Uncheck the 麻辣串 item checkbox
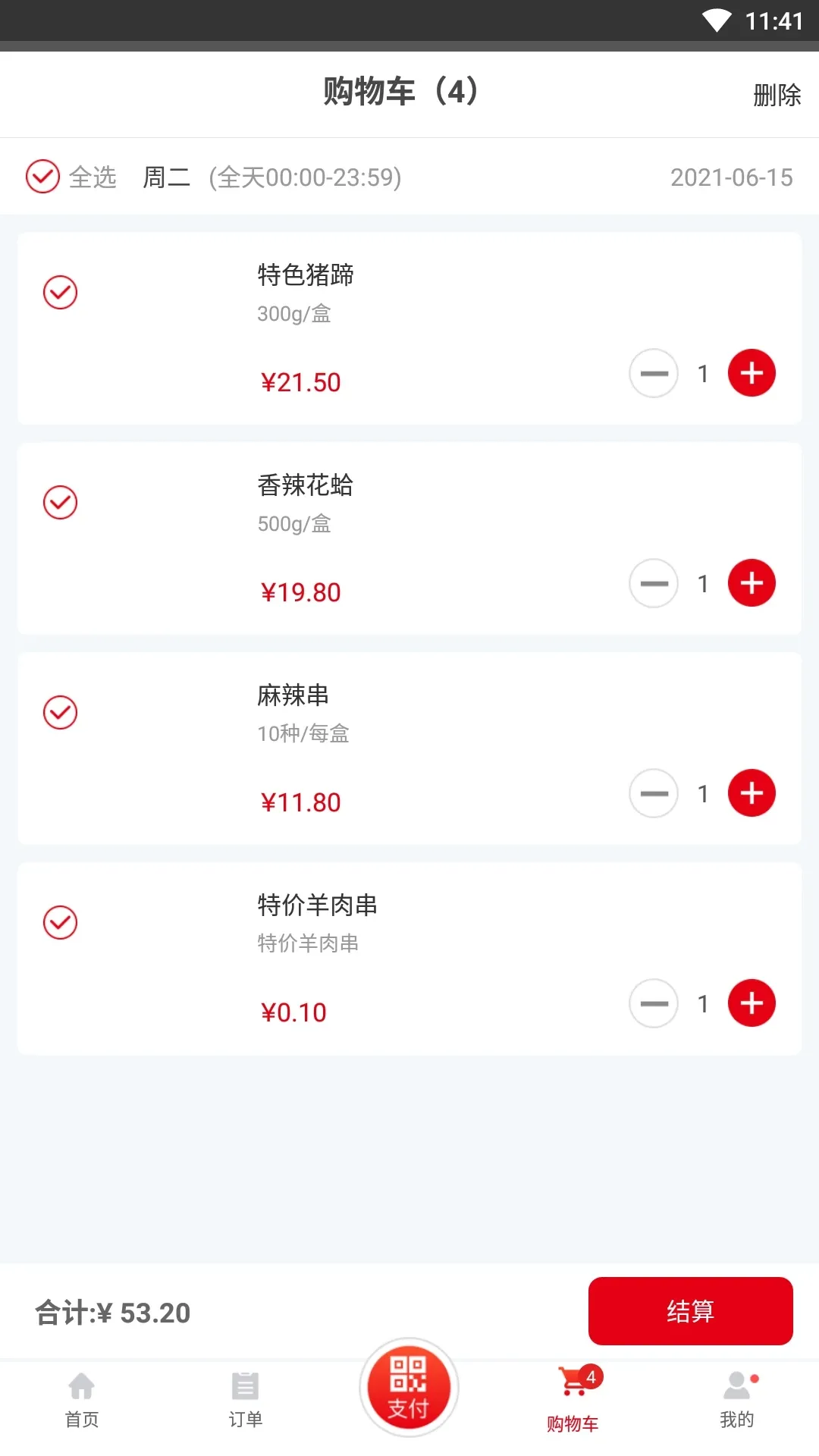 coord(61,712)
